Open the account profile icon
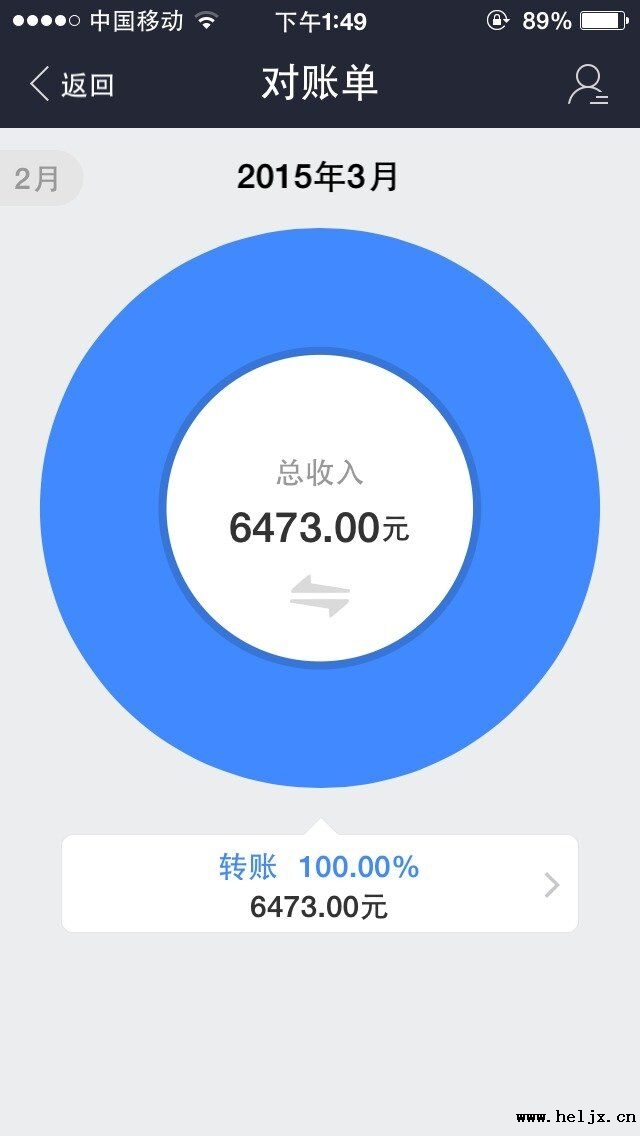 click(587, 85)
